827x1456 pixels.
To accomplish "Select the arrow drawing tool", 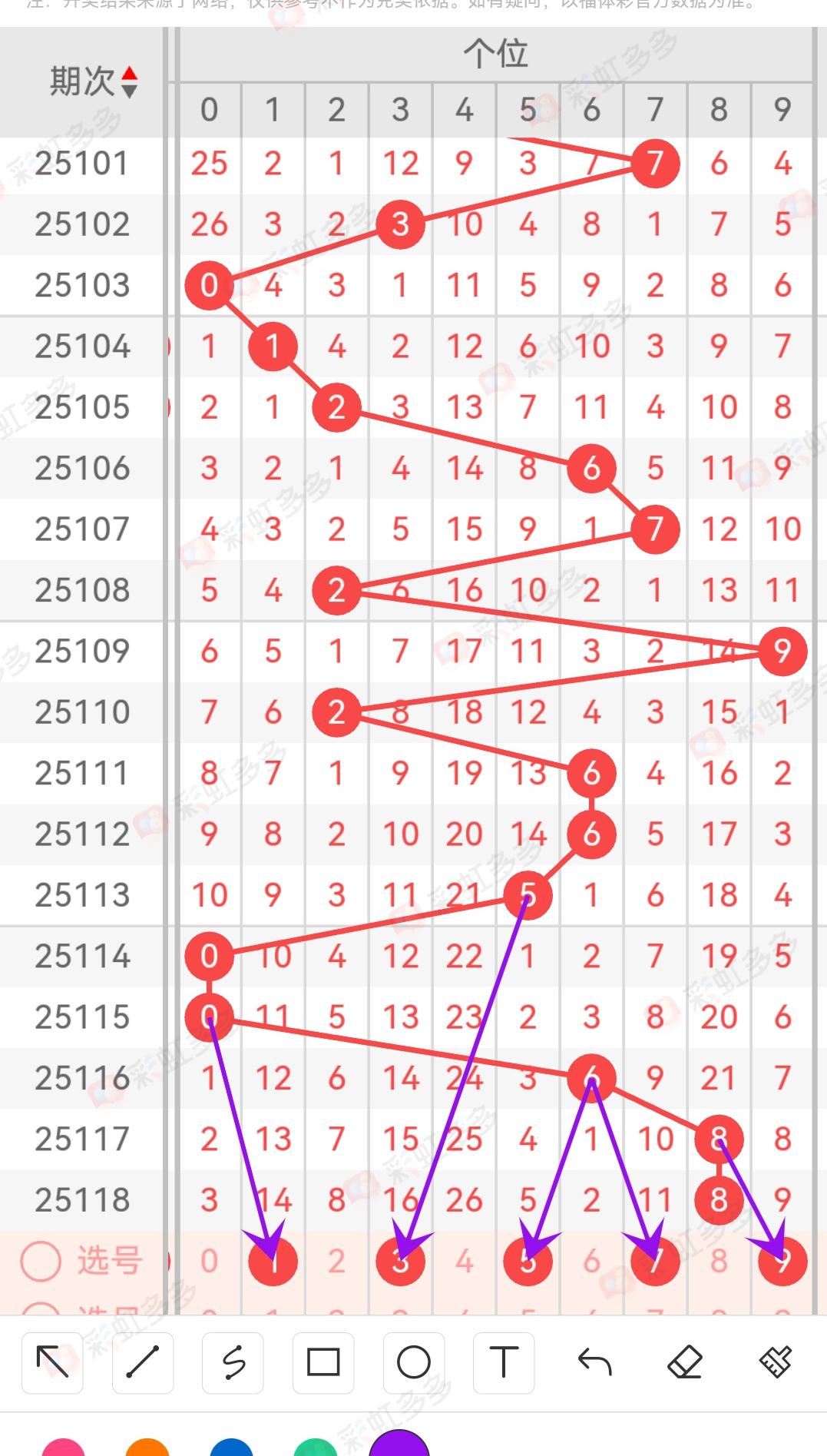I will coord(52,1363).
